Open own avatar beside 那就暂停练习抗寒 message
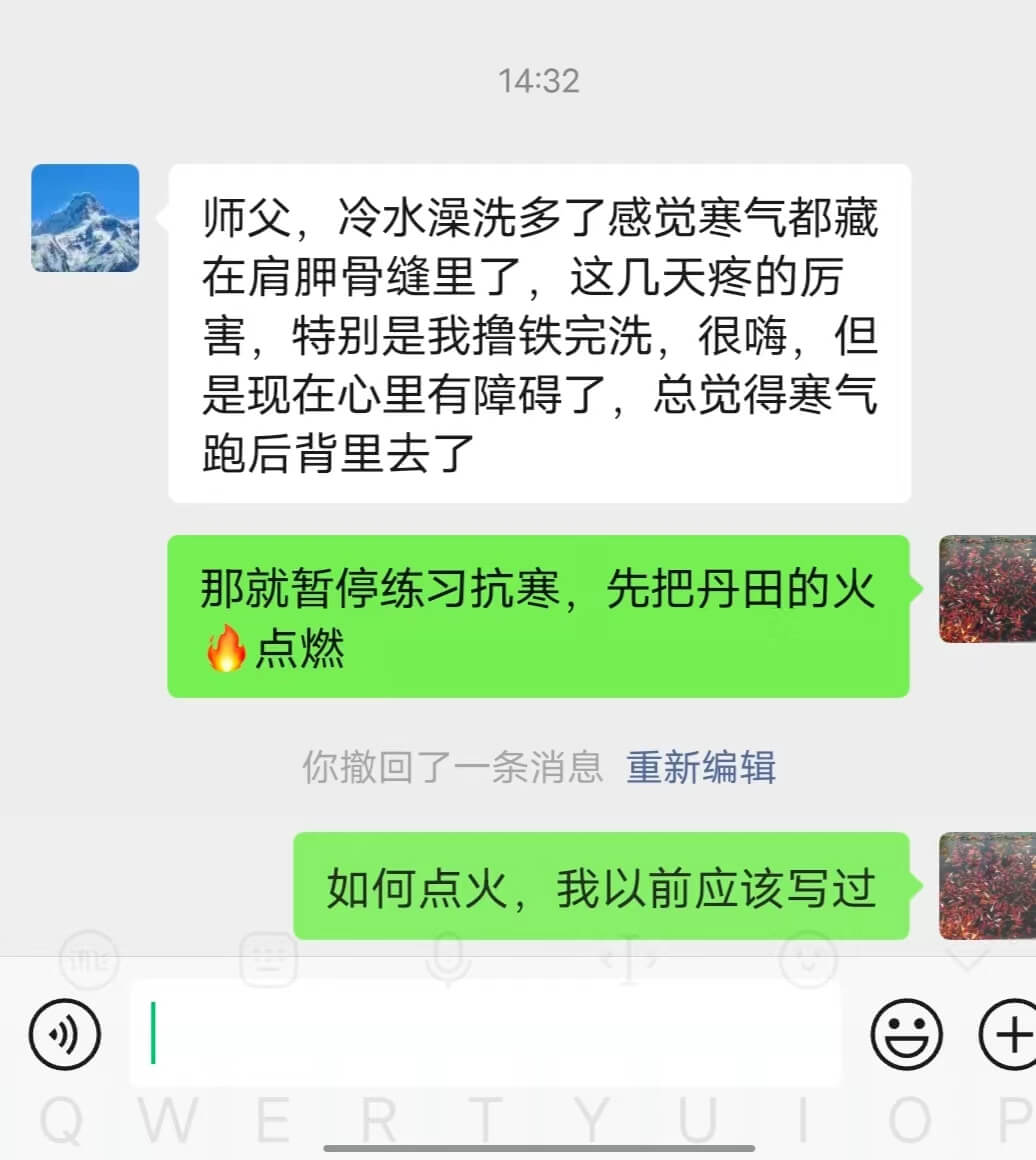The width and height of the screenshot is (1036, 1160). point(986,589)
